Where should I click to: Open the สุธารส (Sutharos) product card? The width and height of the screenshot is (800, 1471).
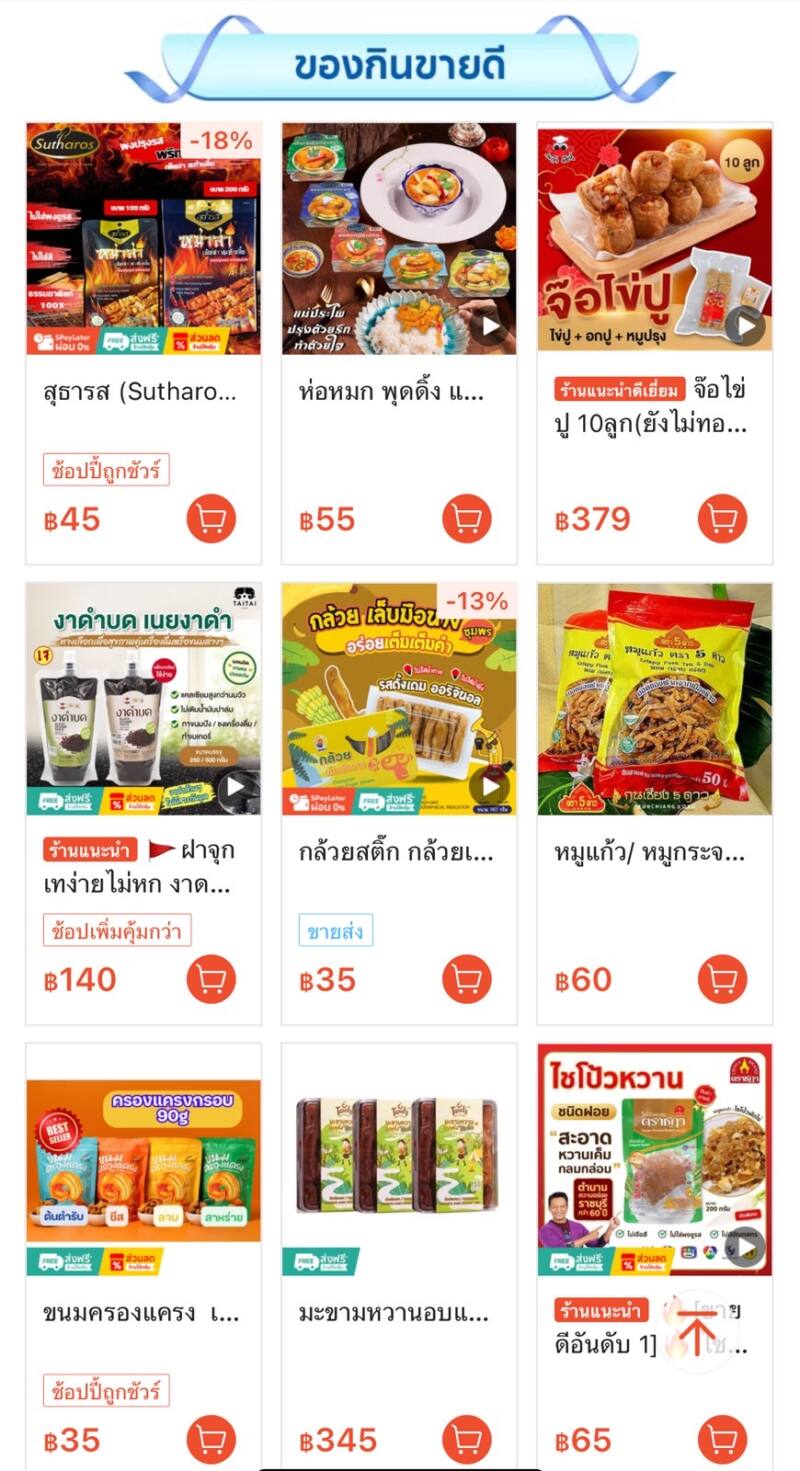pyautogui.click(x=143, y=240)
